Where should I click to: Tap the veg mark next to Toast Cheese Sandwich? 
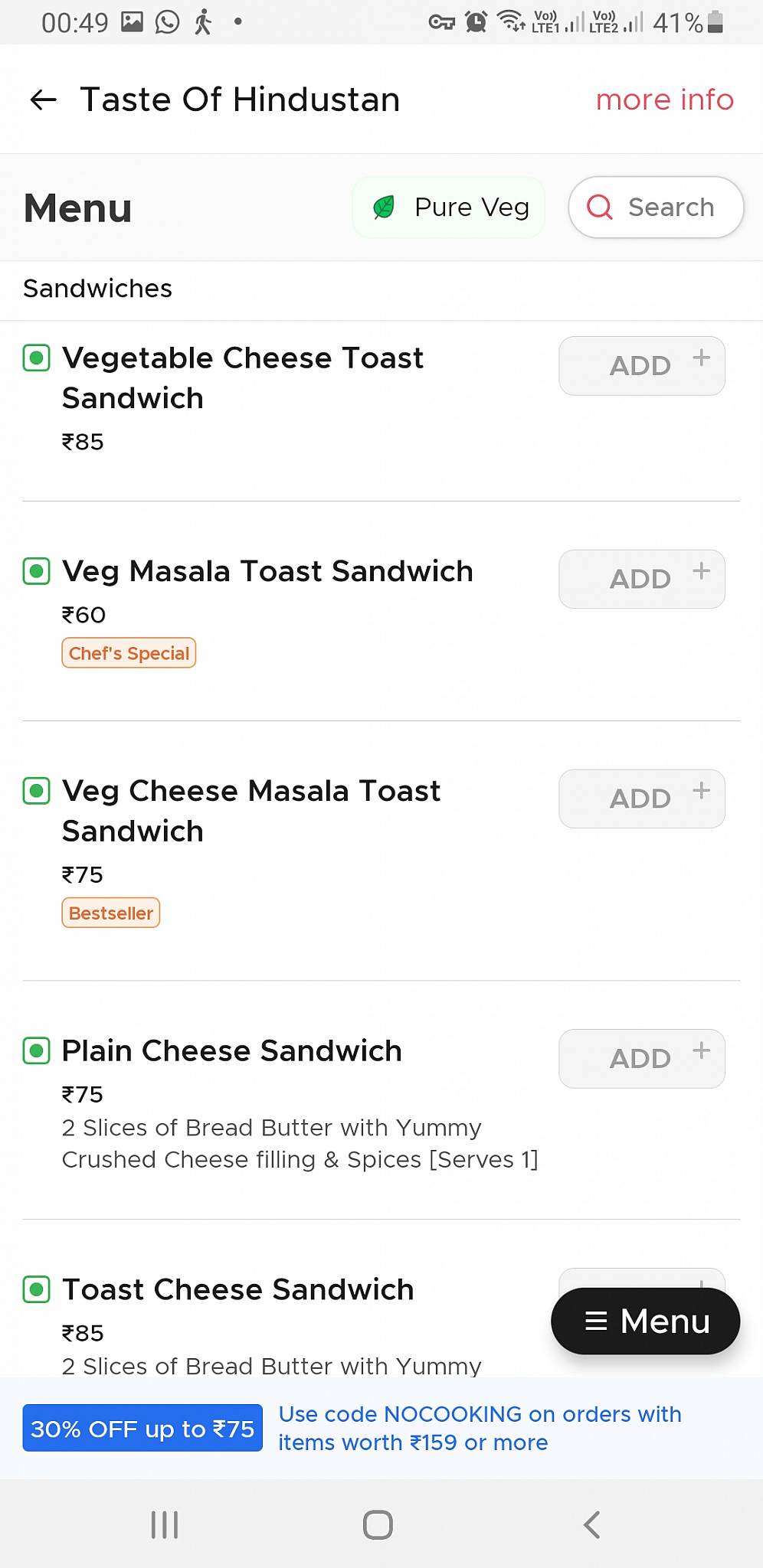coord(36,1289)
